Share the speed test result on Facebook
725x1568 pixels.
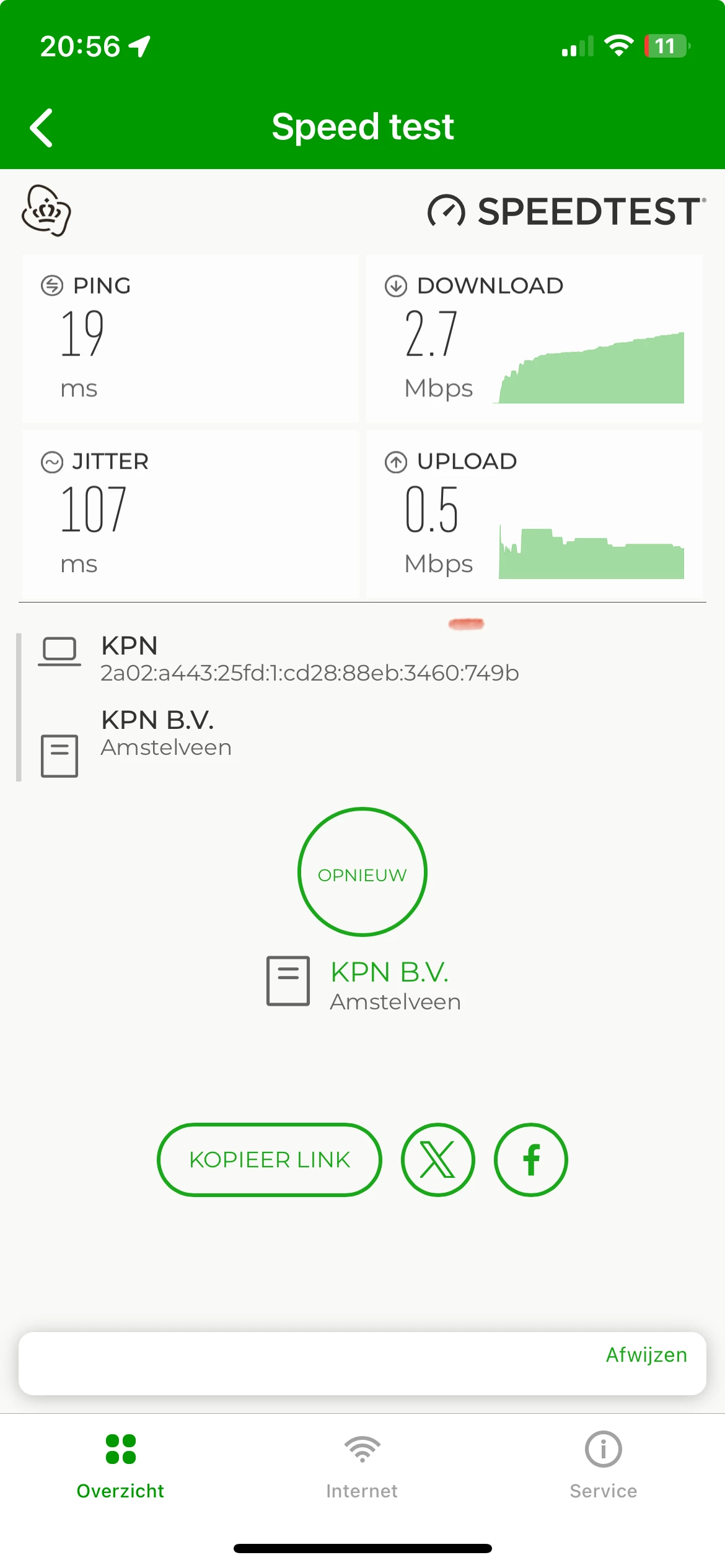click(531, 1160)
